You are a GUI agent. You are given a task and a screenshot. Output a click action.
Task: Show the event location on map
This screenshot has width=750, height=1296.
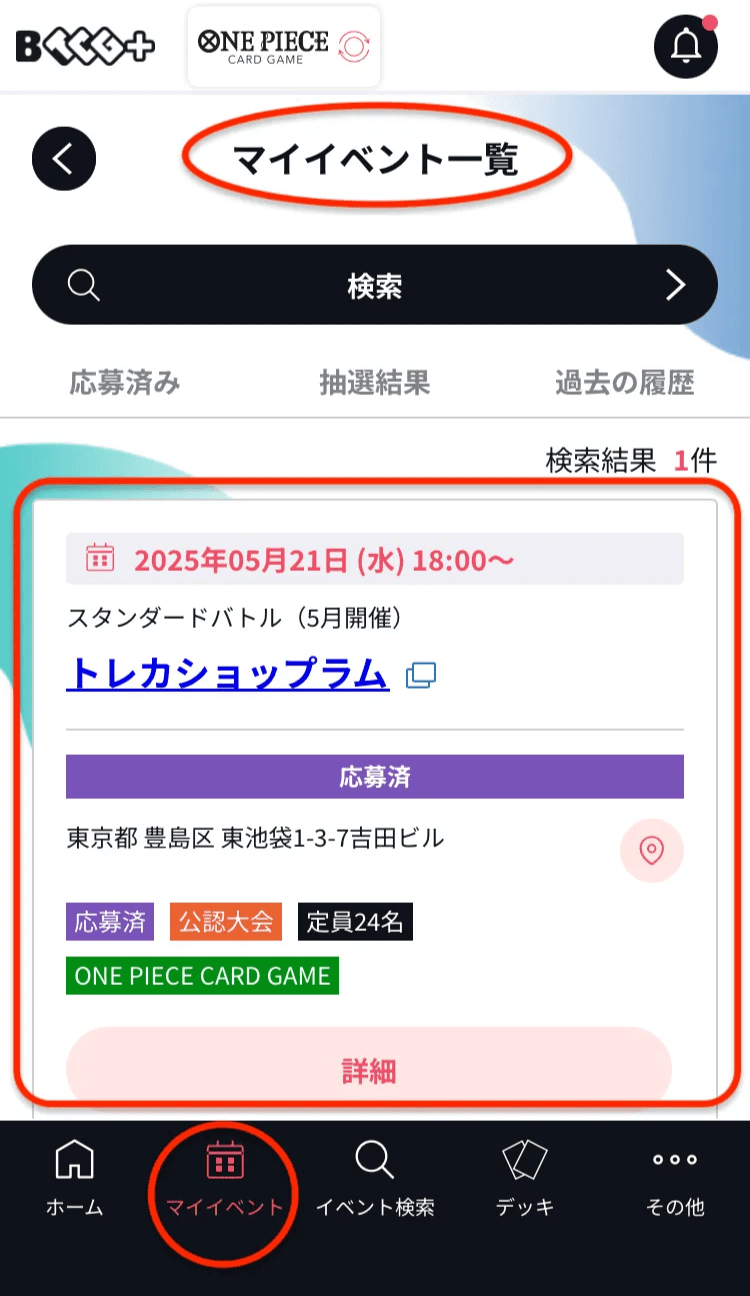652,851
